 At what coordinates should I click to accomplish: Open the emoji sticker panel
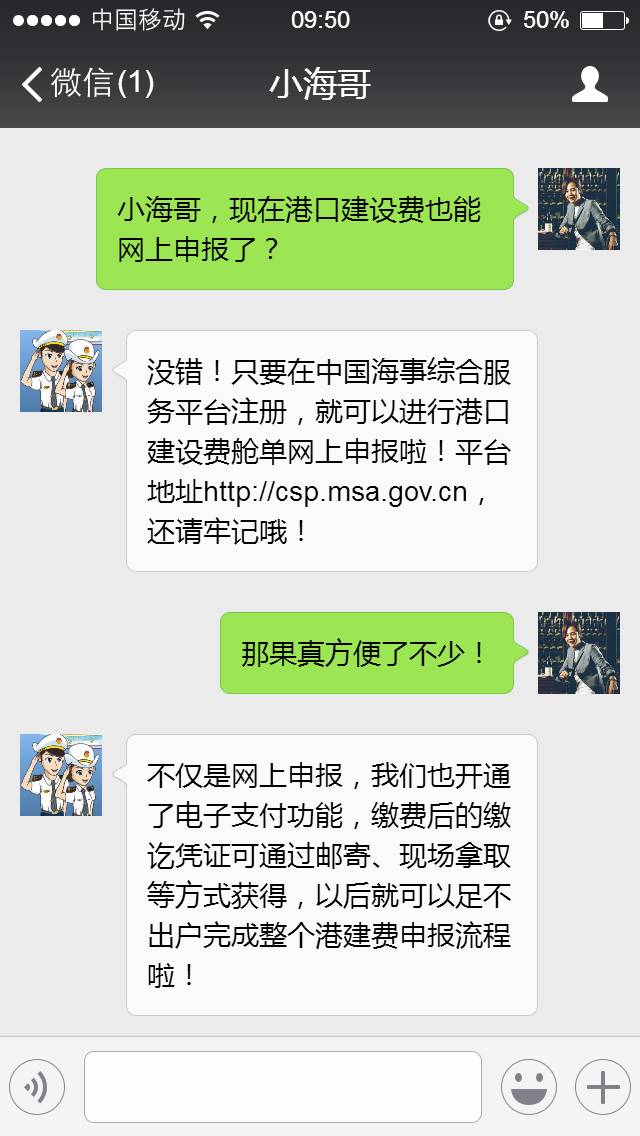[529, 1087]
